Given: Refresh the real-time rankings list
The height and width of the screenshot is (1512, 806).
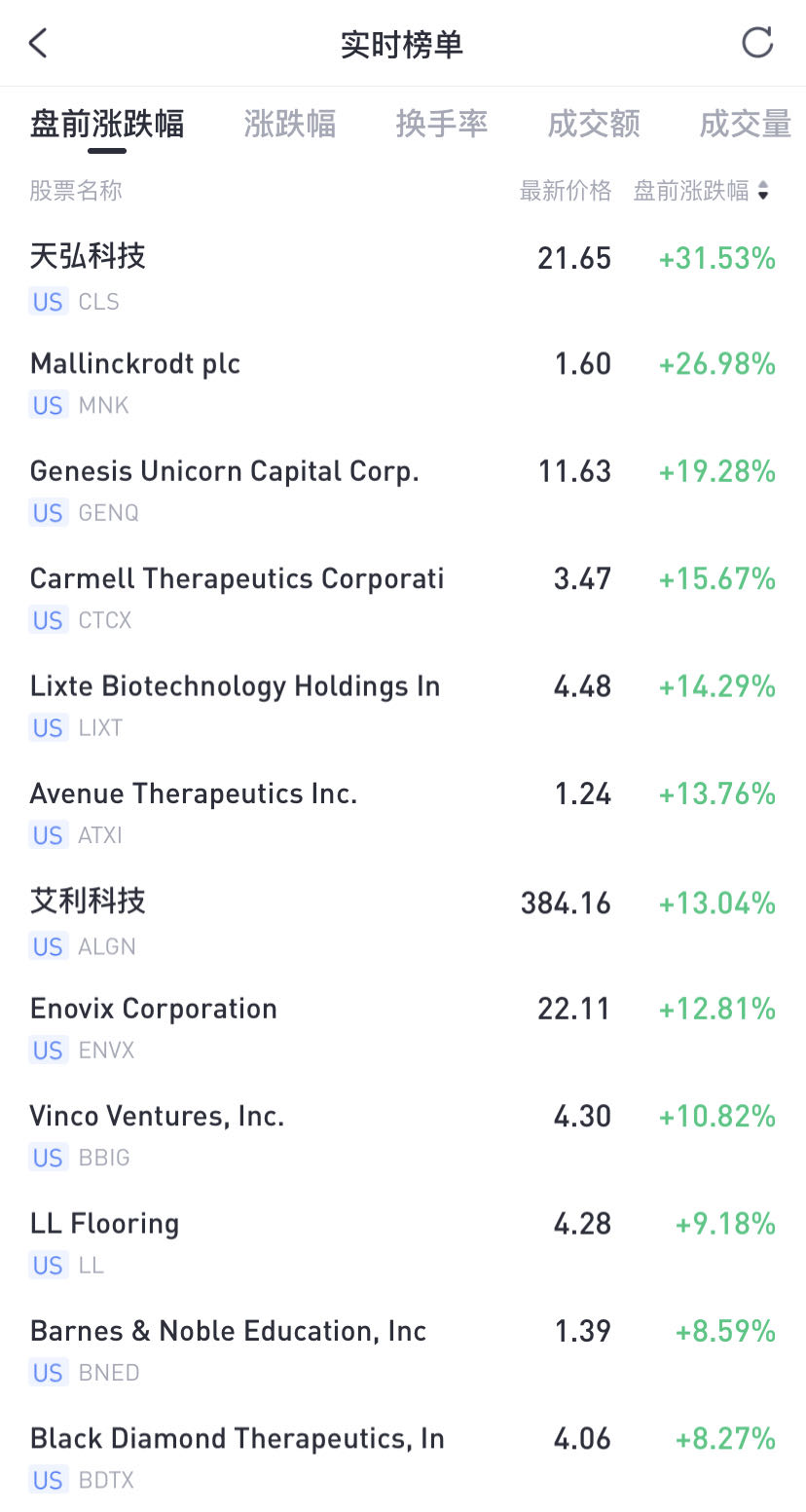Looking at the screenshot, I should 757,43.
